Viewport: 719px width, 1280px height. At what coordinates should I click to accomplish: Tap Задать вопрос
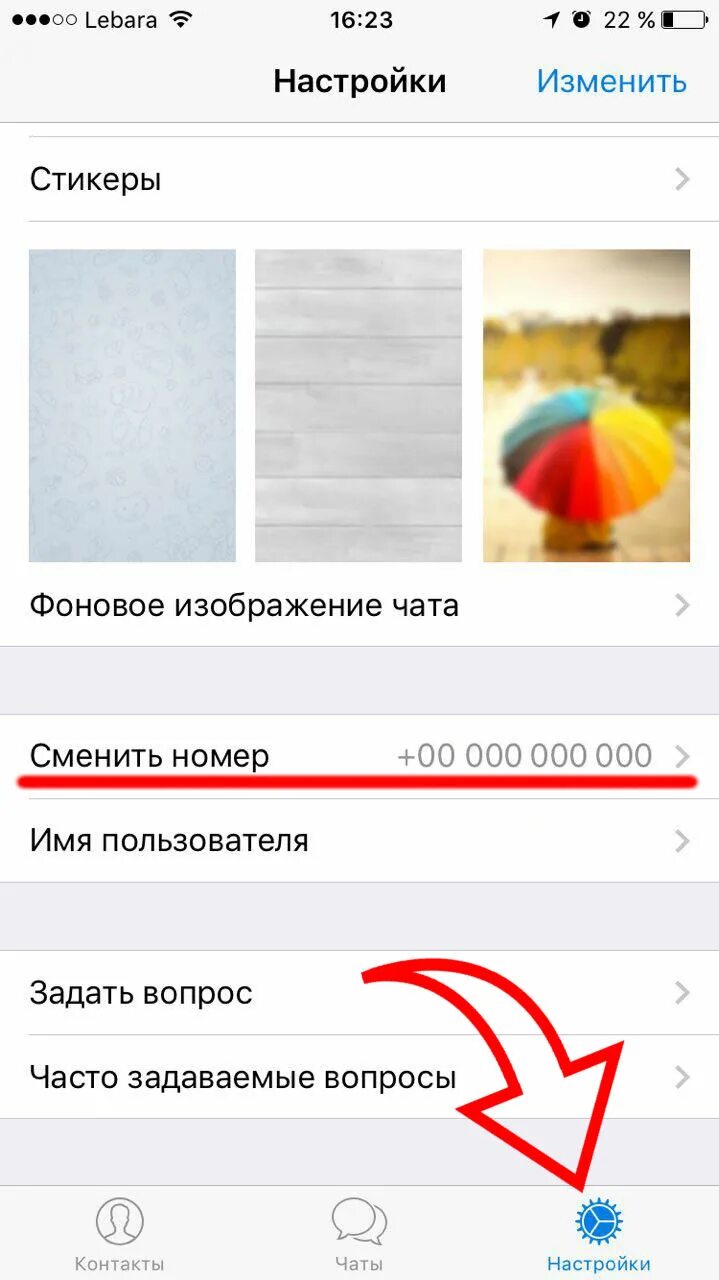[359, 993]
